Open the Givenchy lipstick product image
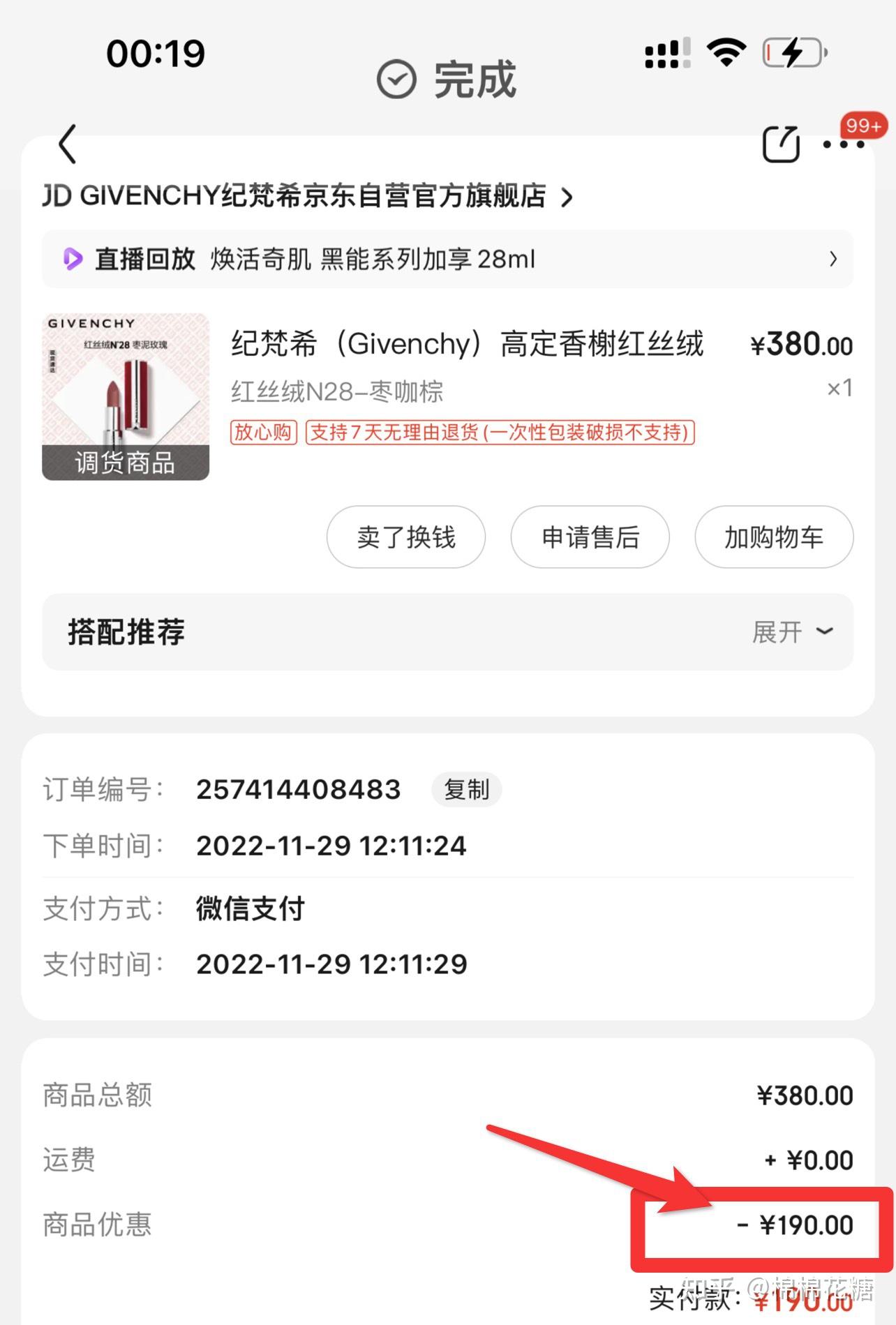 (126, 396)
